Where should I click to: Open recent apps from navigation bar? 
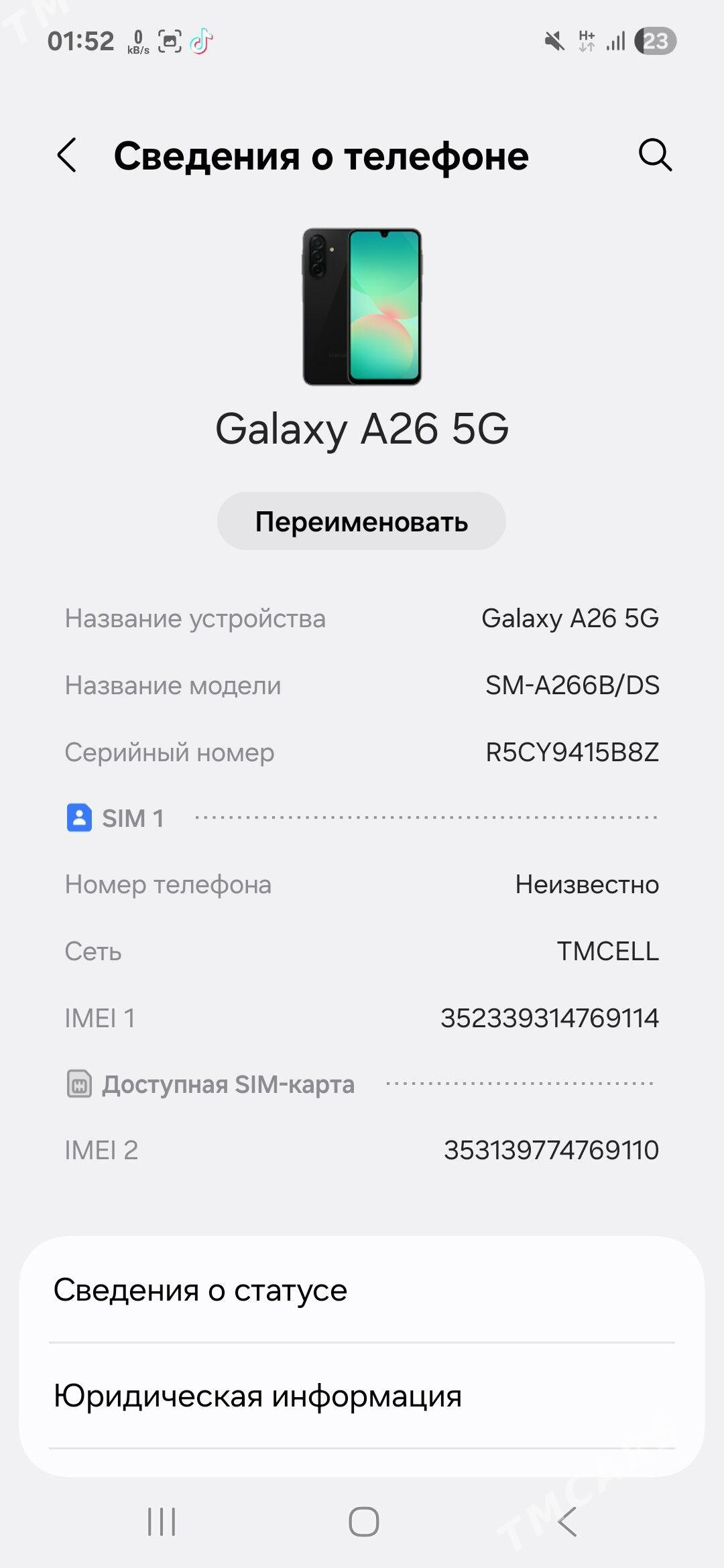coord(162,1521)
